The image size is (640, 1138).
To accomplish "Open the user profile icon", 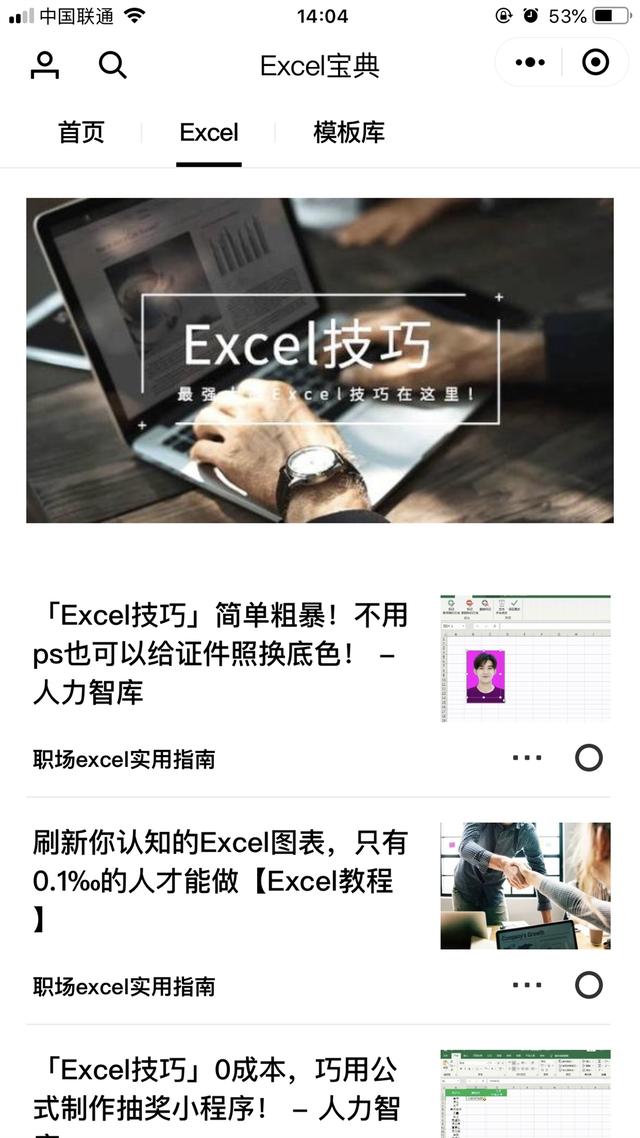I will click(45, 65).
